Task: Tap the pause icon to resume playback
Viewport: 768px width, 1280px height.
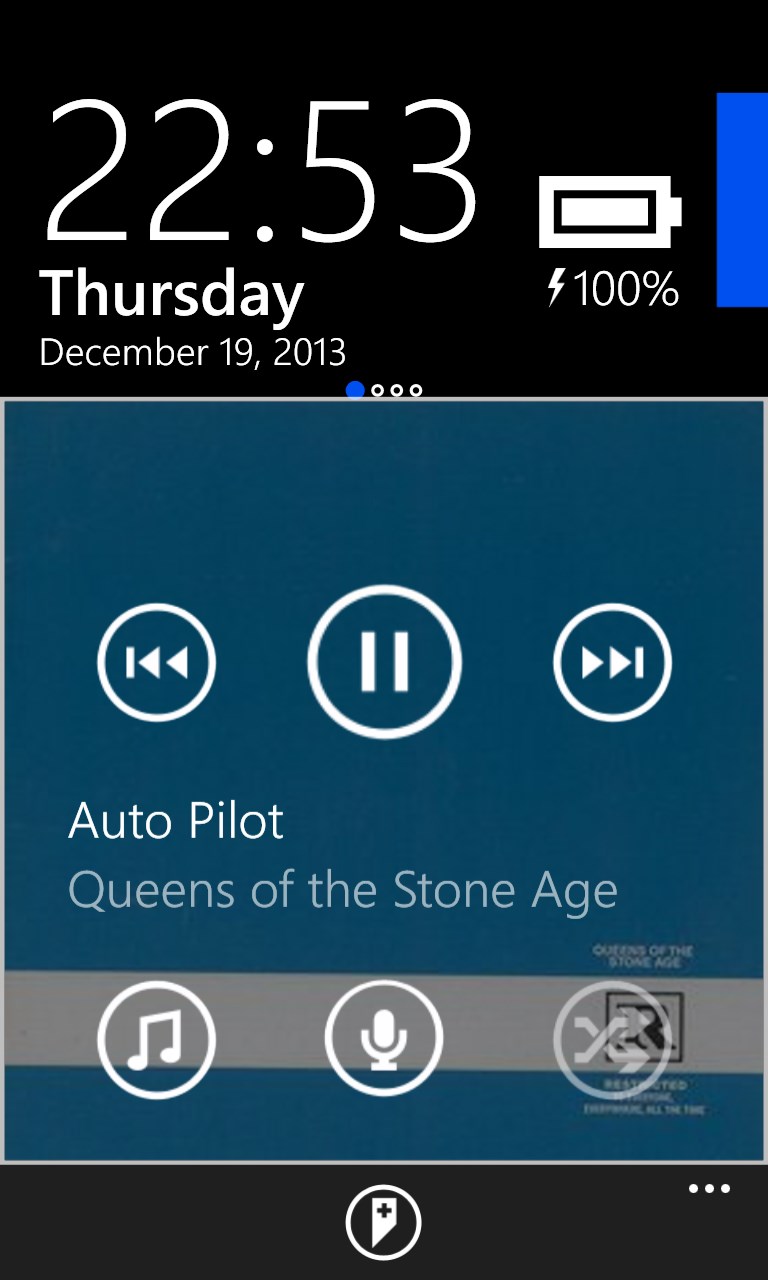Action: click(x=385, y=662)
